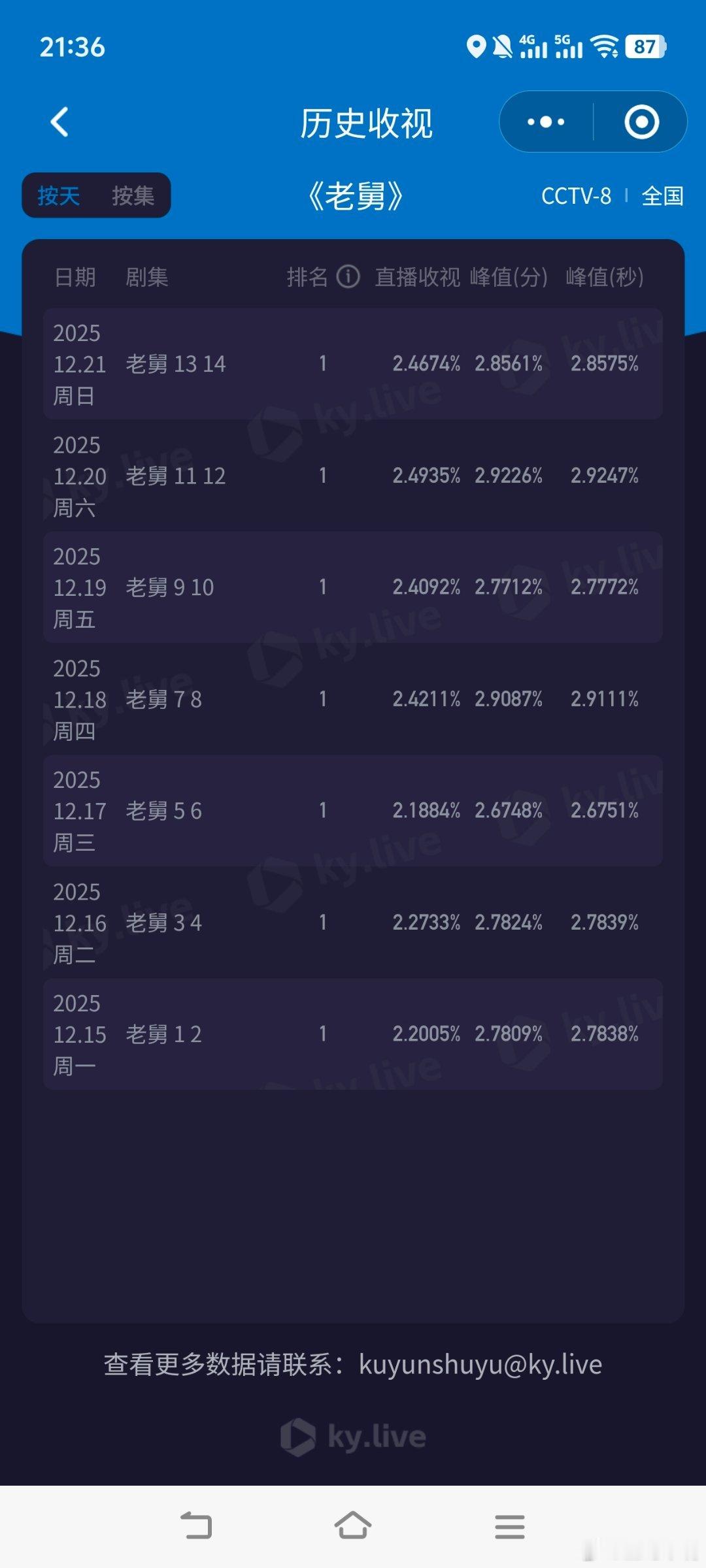Viewport: 706px width, 1568px height.
Task: Select the 12.17 老舅 5 6 row
Action: pos(353,811)
